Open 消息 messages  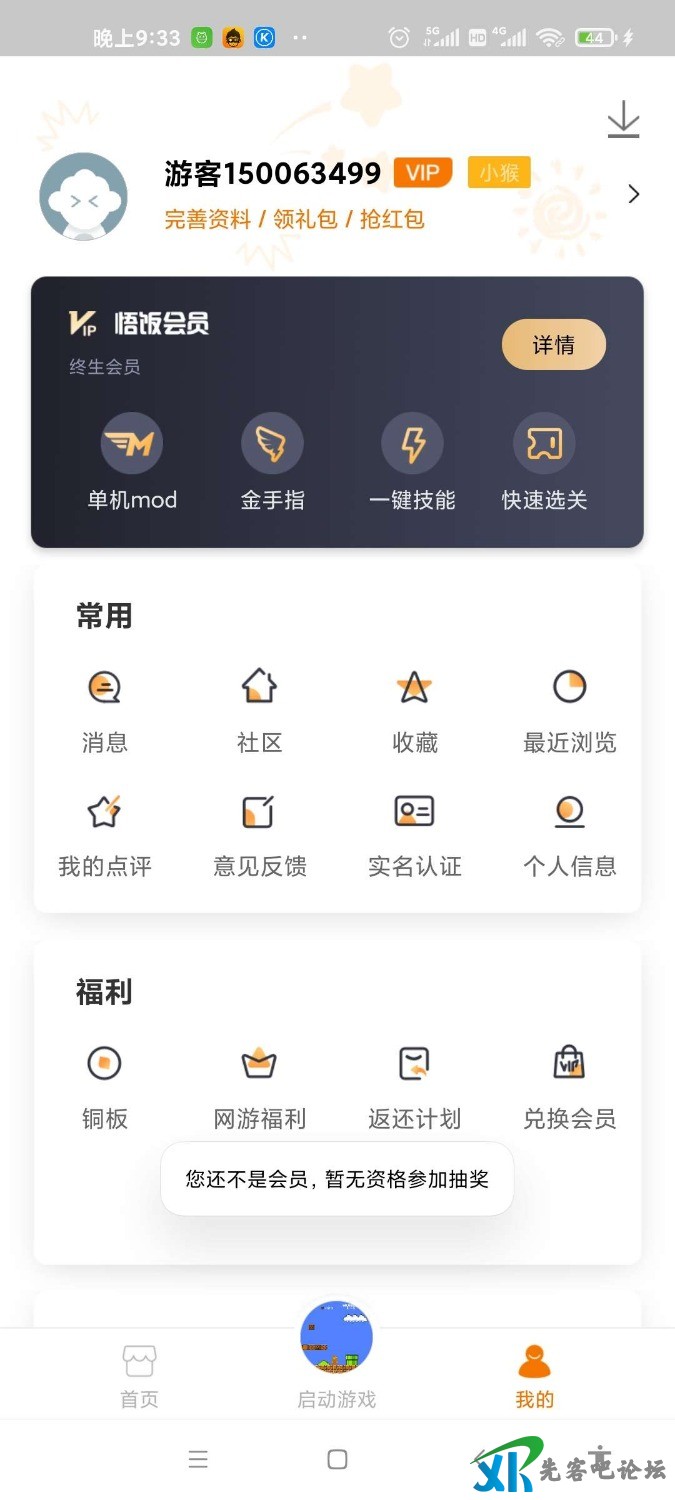(105, 709)
